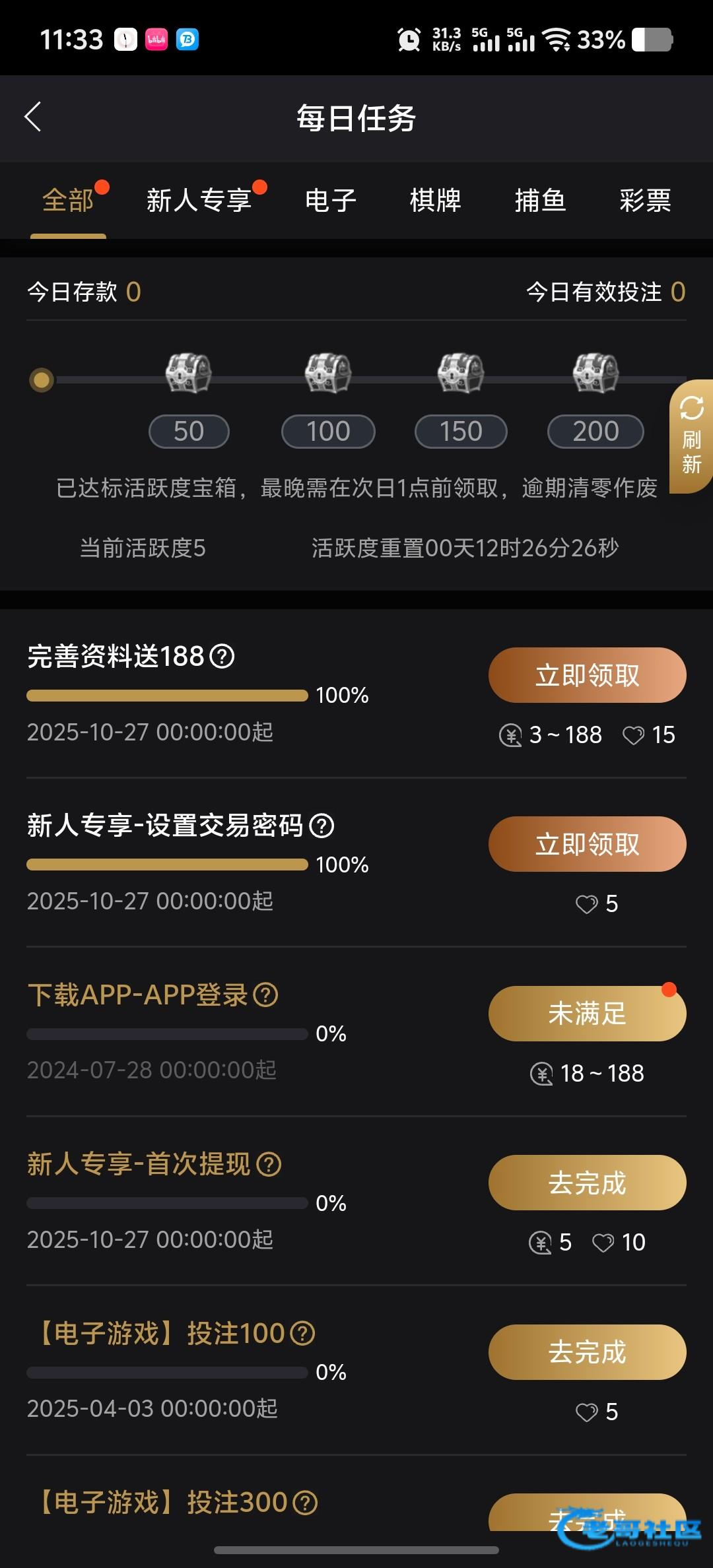Show the 全部 tab

click(x=68, y=200)
